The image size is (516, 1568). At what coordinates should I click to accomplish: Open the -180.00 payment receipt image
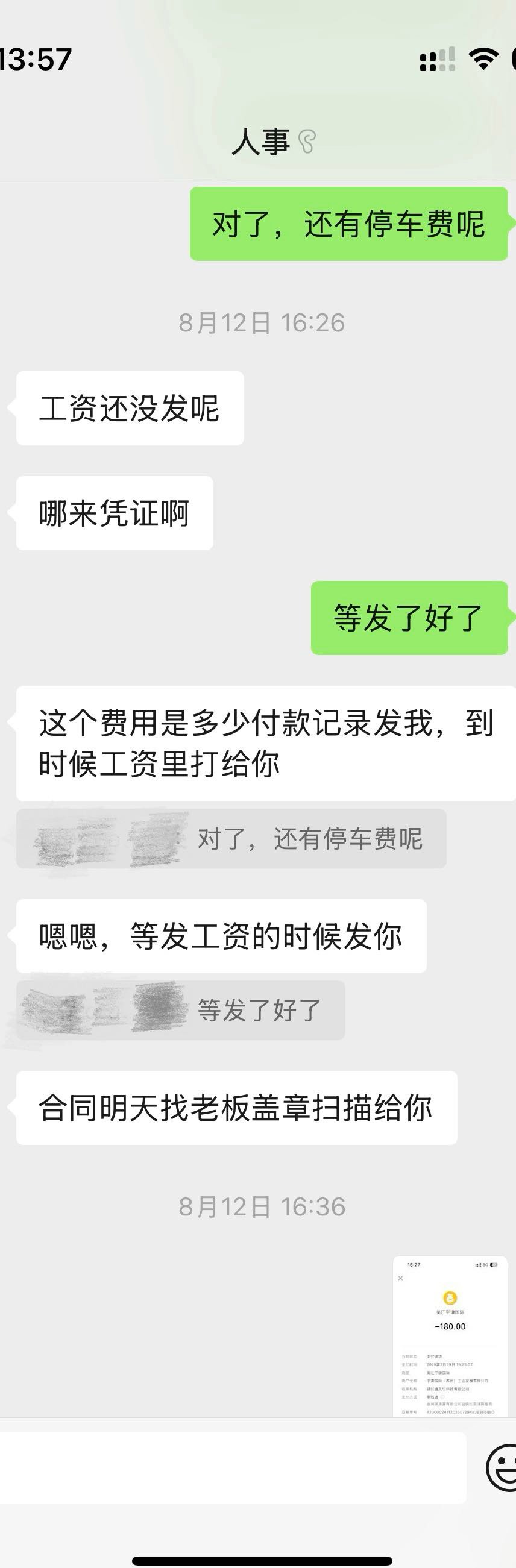tap(450, 1336)
